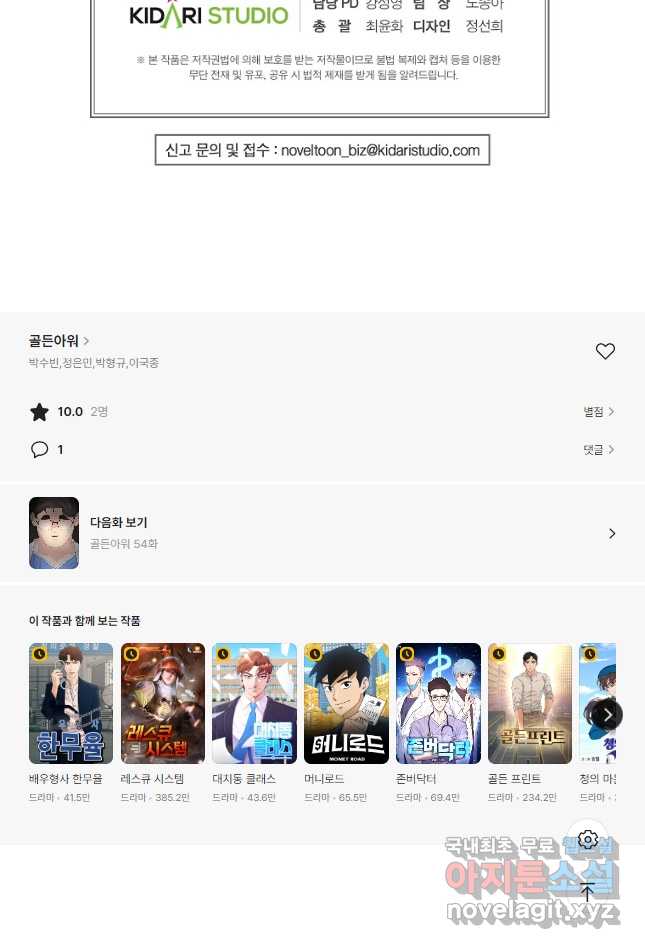Open the 별점 star rating page
The image size is (645, 949).
[599, 411]
